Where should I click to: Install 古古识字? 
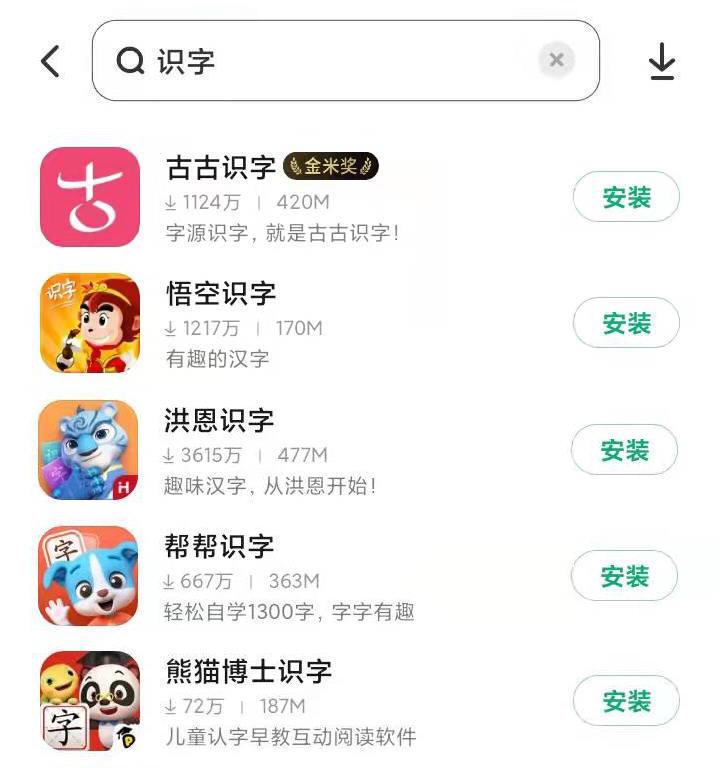click(626, 197)
